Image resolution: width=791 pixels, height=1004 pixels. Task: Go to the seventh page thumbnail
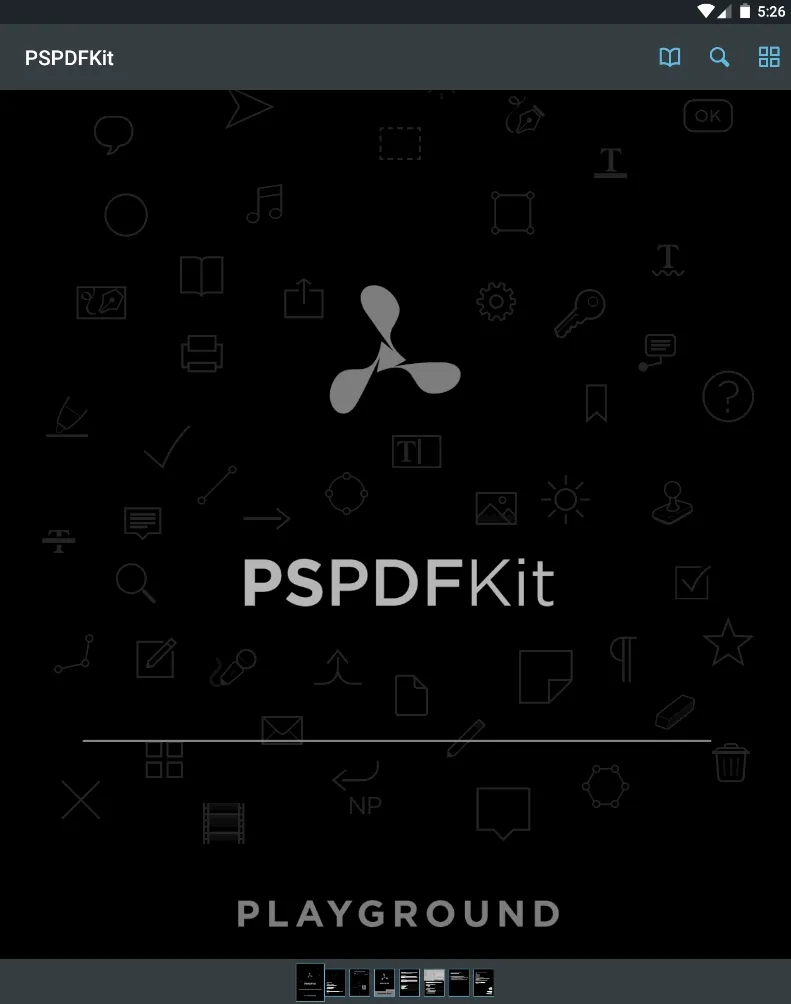[x=459, y=982]
